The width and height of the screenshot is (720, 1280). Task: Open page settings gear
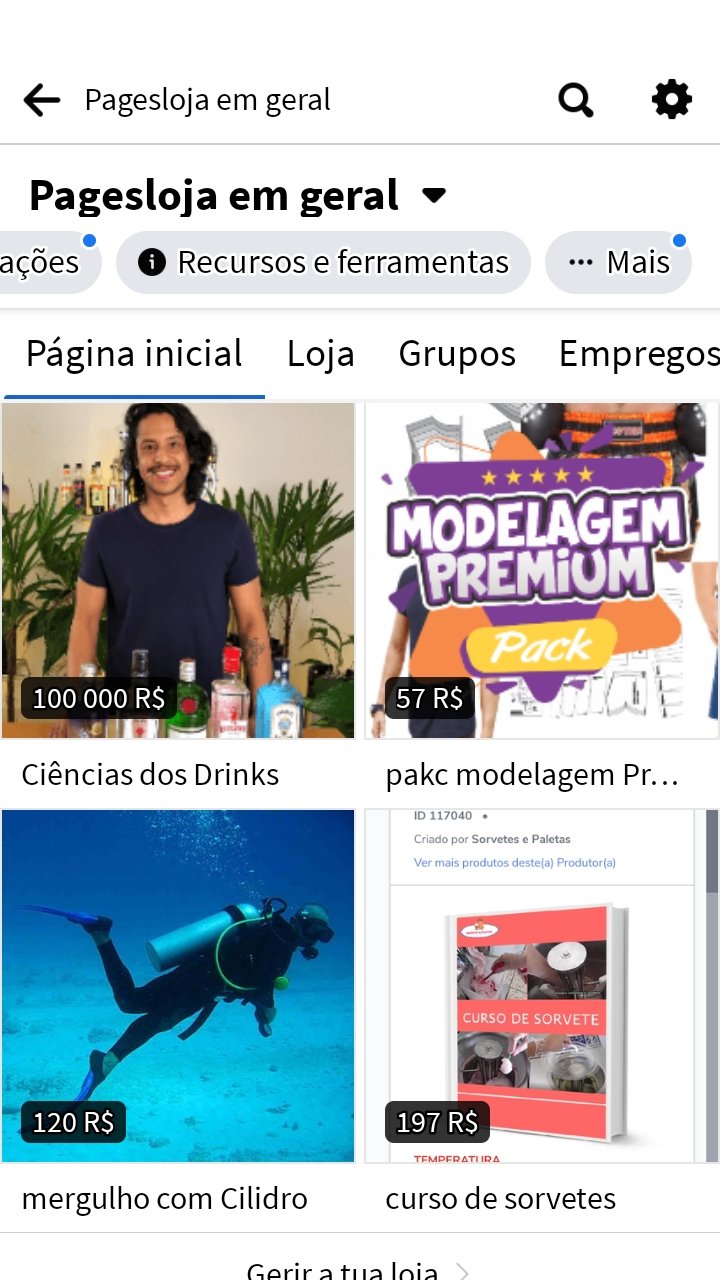click(x=671, y=100)
